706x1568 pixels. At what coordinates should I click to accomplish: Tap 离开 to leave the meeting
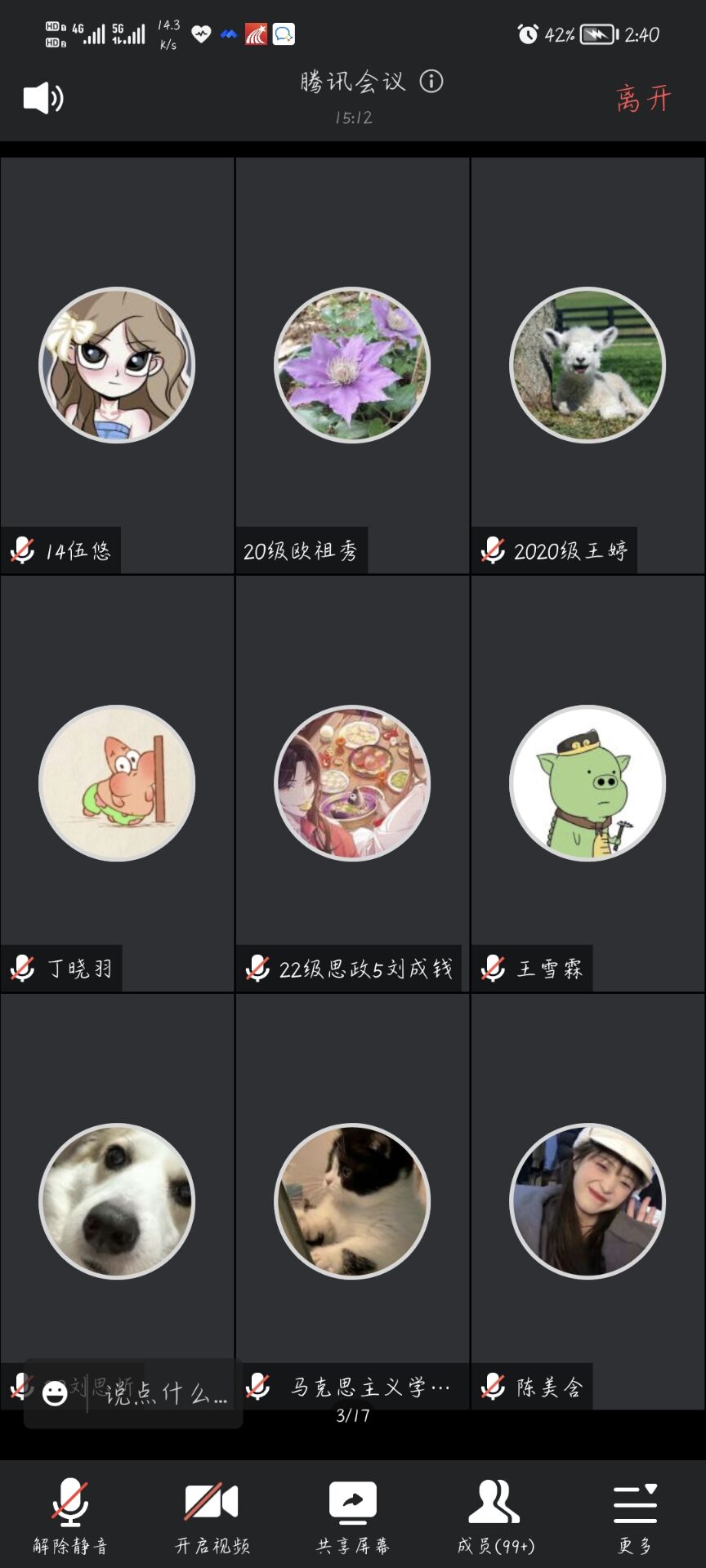point(643,99)
